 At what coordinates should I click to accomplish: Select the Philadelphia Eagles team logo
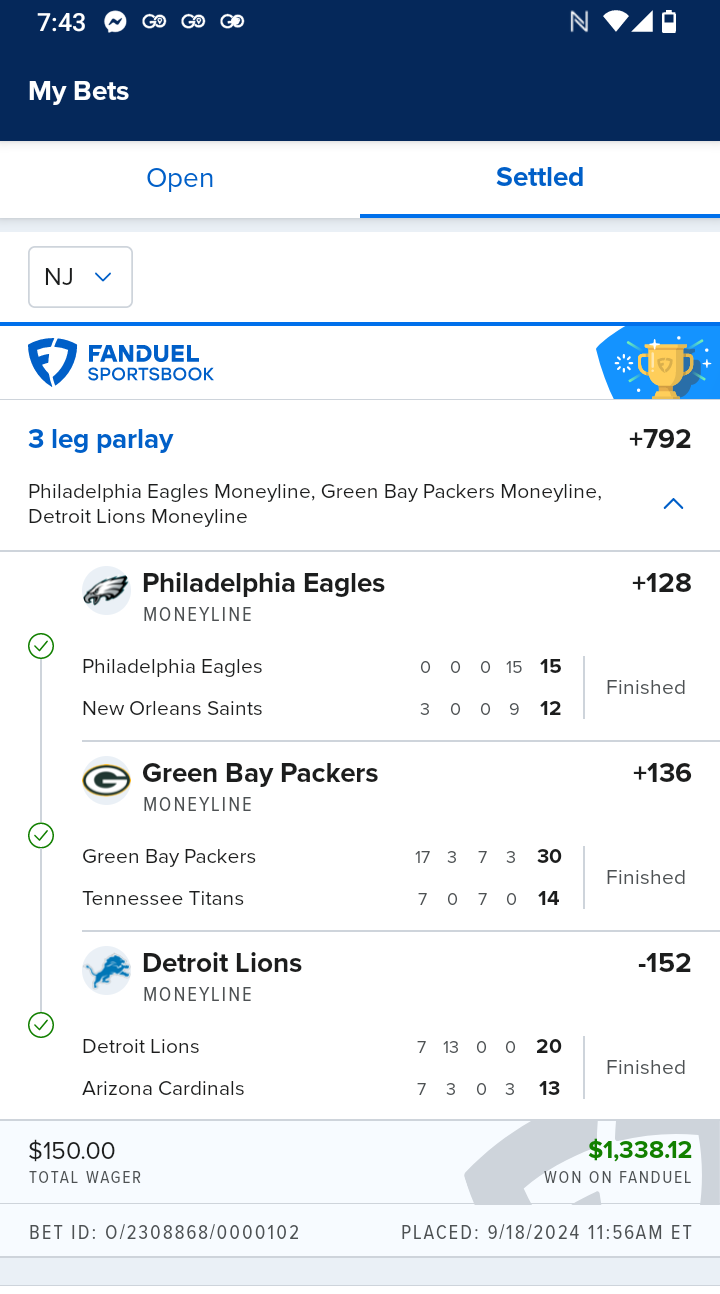[106, 590]
